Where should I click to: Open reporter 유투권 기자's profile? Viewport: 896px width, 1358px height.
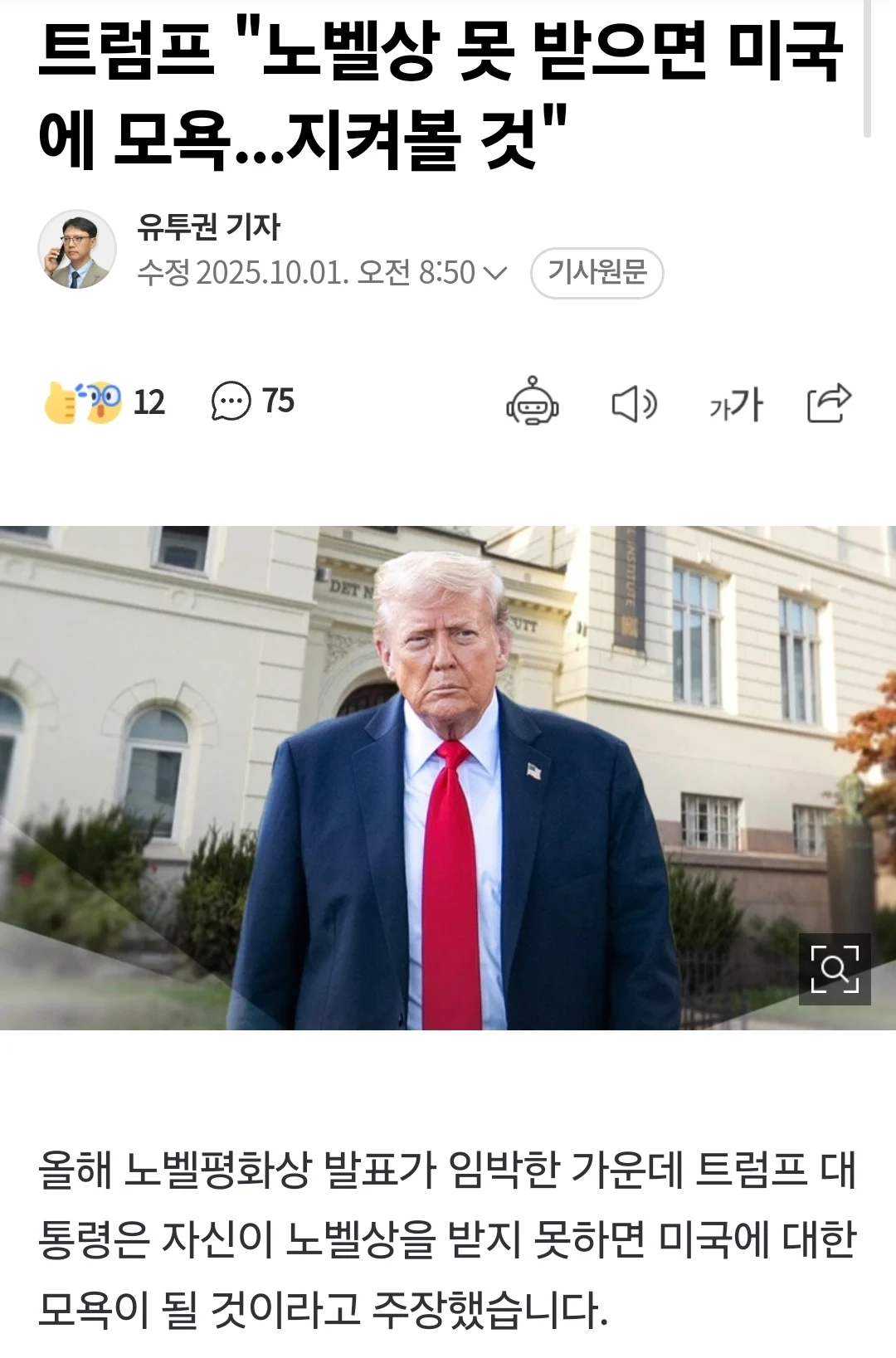coord(208,226)
